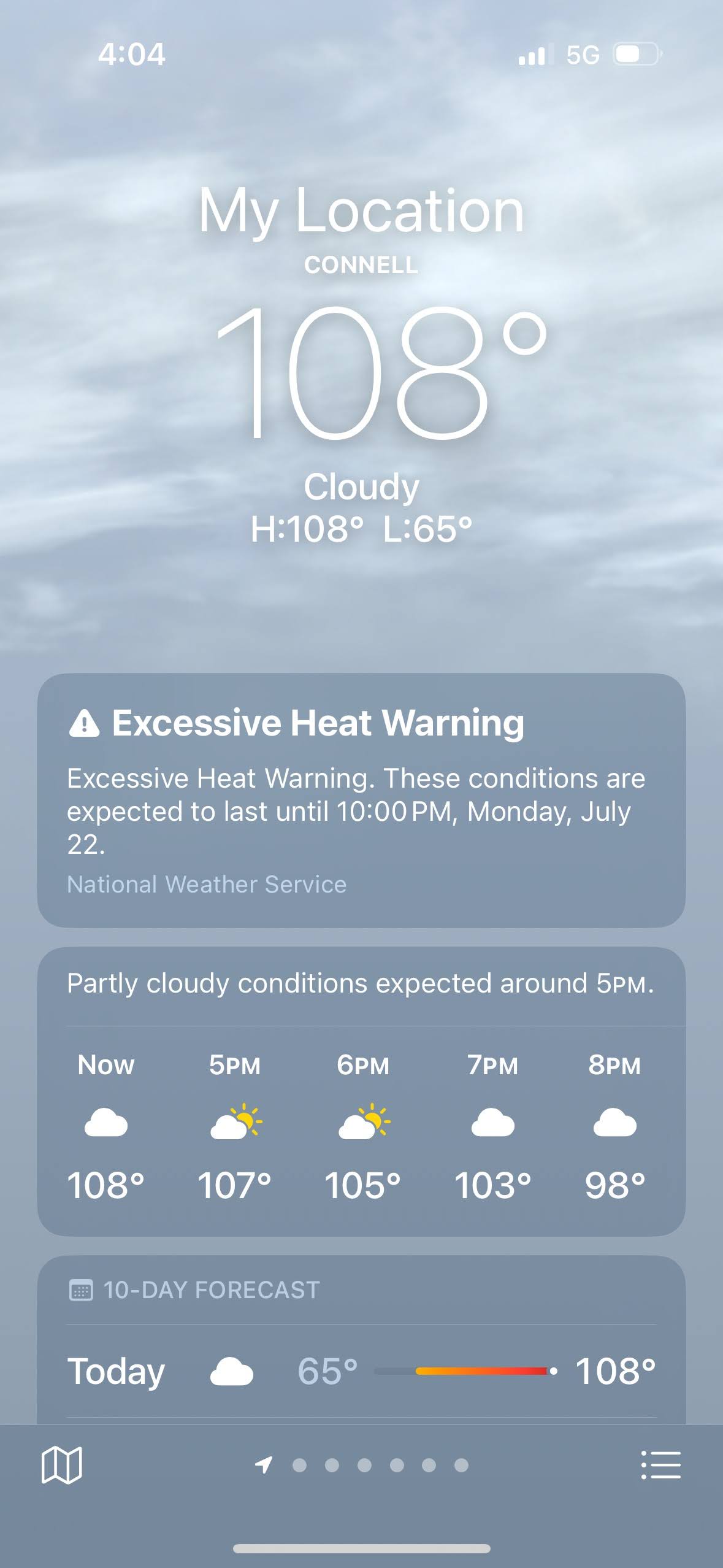Open Today's row in the 10-day forecast
This screenshot has height=1568, width=723.
(361, 1370)
